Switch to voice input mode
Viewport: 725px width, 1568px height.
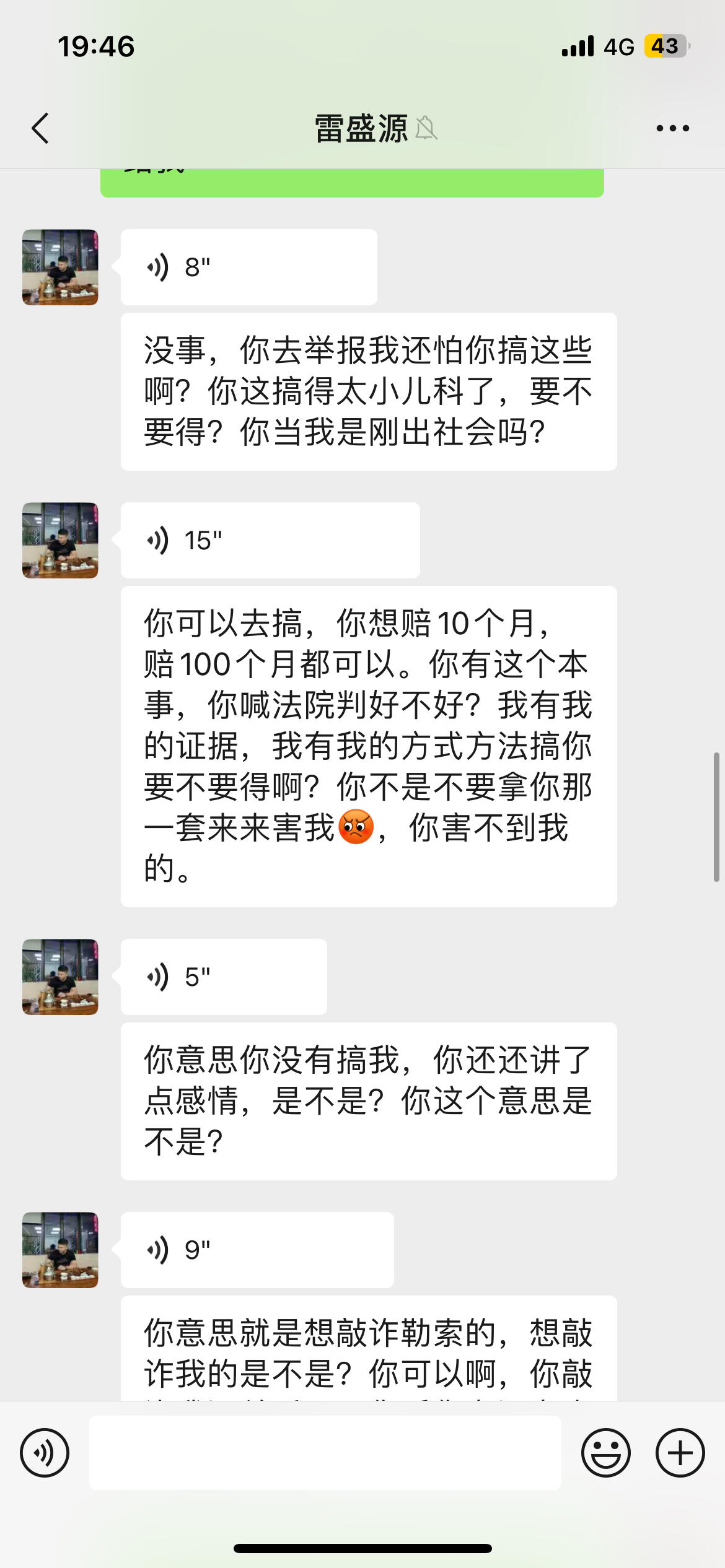(45, 1453)
